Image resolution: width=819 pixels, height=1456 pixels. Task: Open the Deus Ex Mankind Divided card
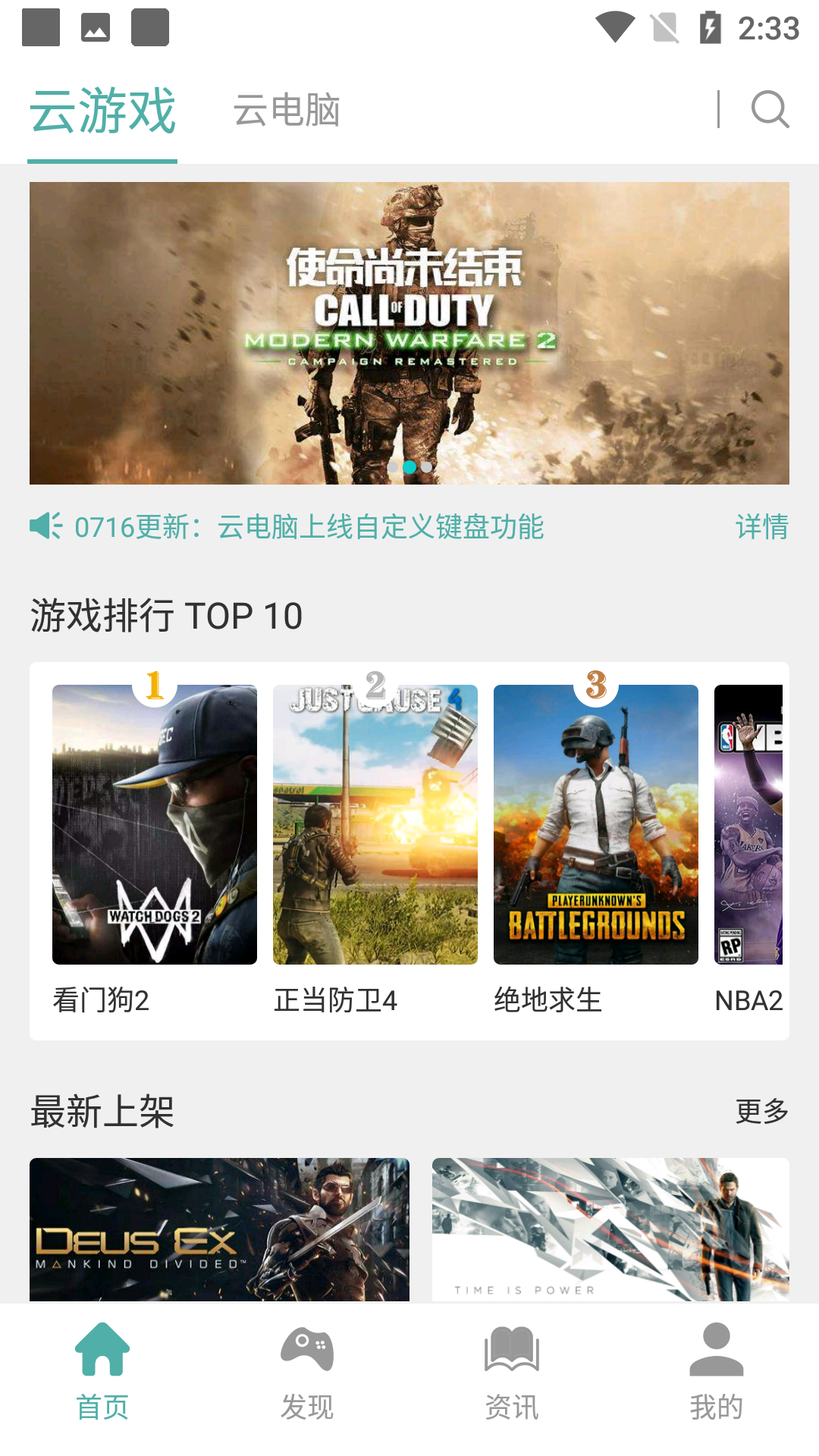click(x=219, y=1229)
